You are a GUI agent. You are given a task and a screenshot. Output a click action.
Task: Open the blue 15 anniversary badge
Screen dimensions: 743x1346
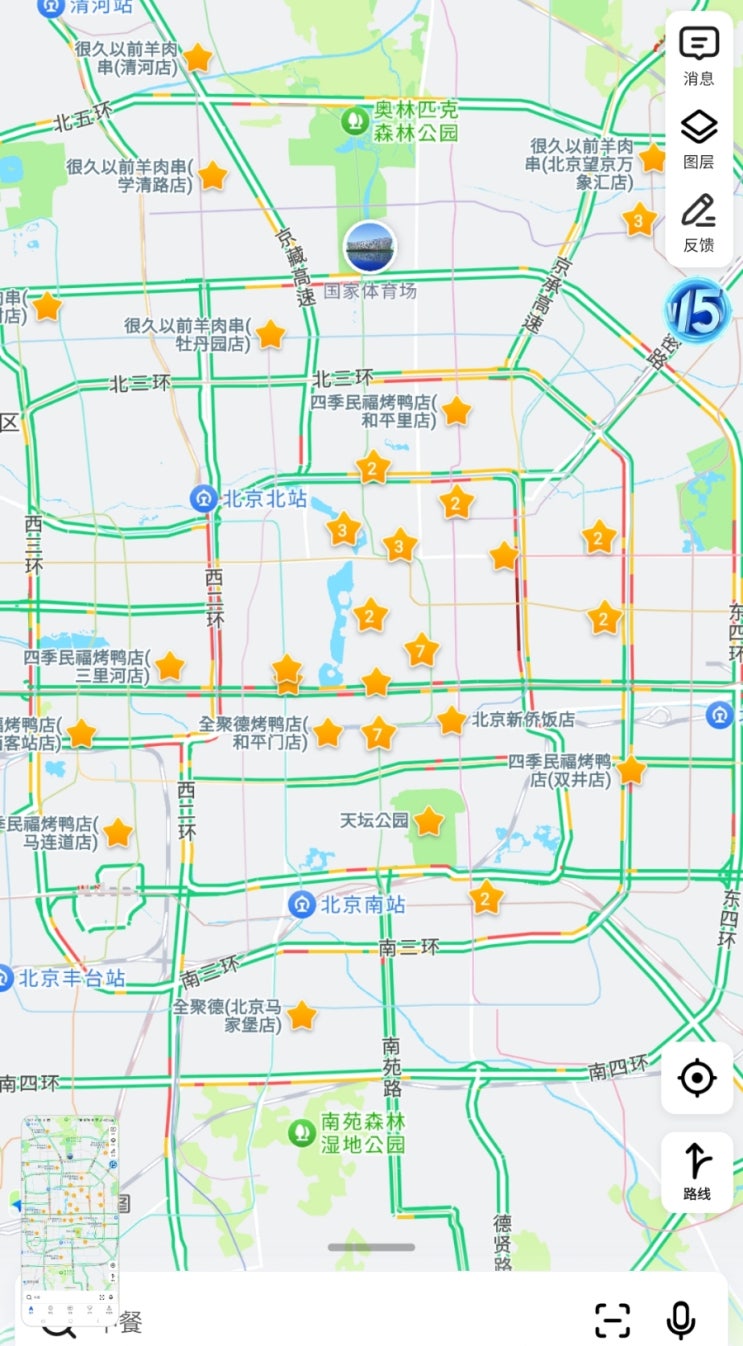pos(697,311)
